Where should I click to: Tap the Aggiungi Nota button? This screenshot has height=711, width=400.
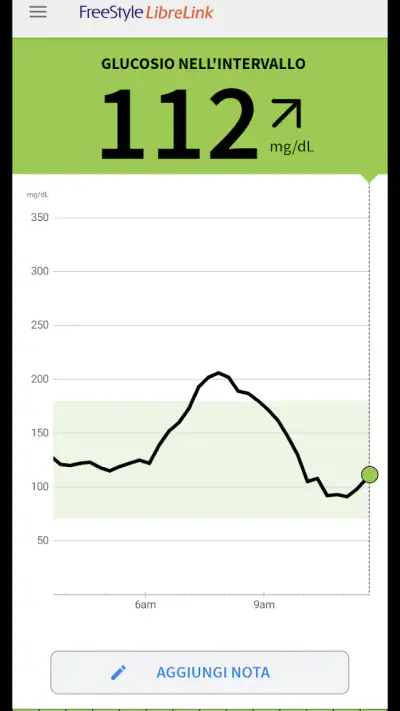pyautogui.click(x=200, y=672)
